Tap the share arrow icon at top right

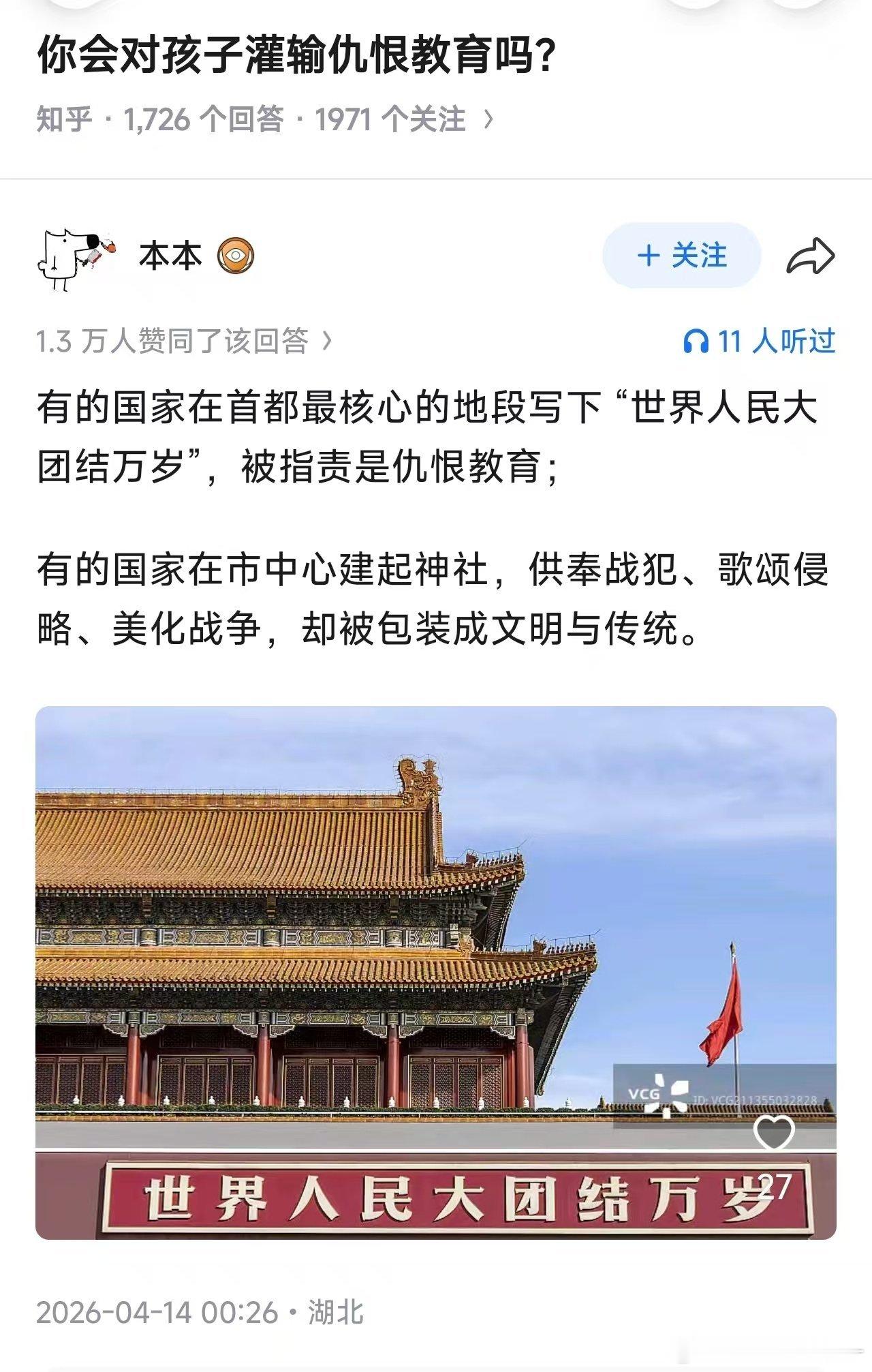[811, 256]
